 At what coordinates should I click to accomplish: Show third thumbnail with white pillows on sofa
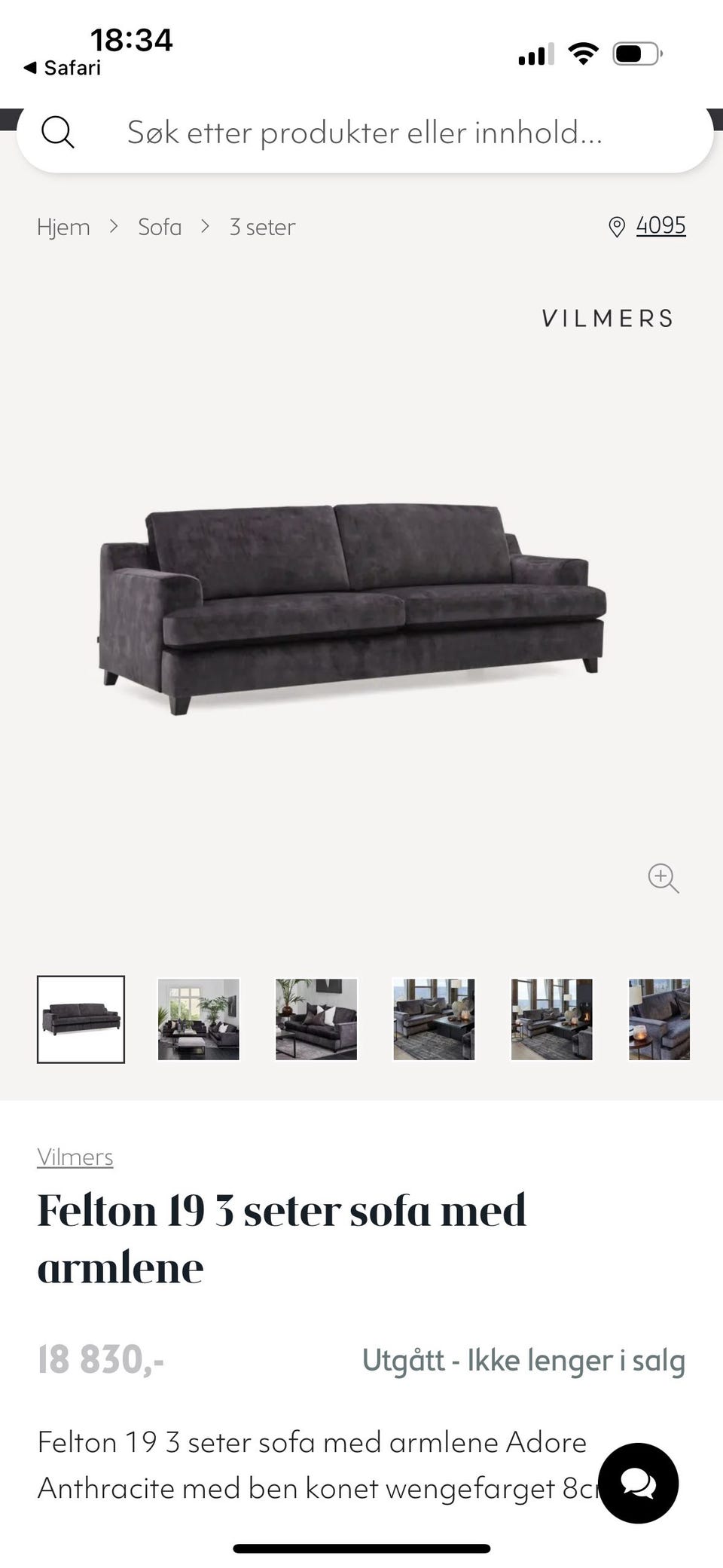pyautogui.click(x=316, y=1019)
